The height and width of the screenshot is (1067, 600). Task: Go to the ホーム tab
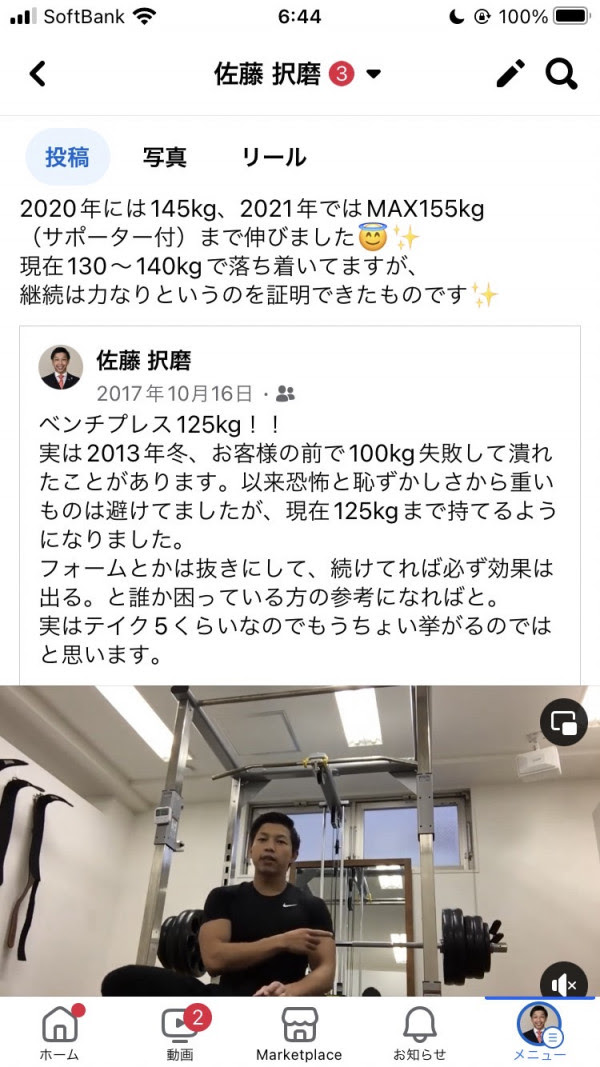[59, 1032]
